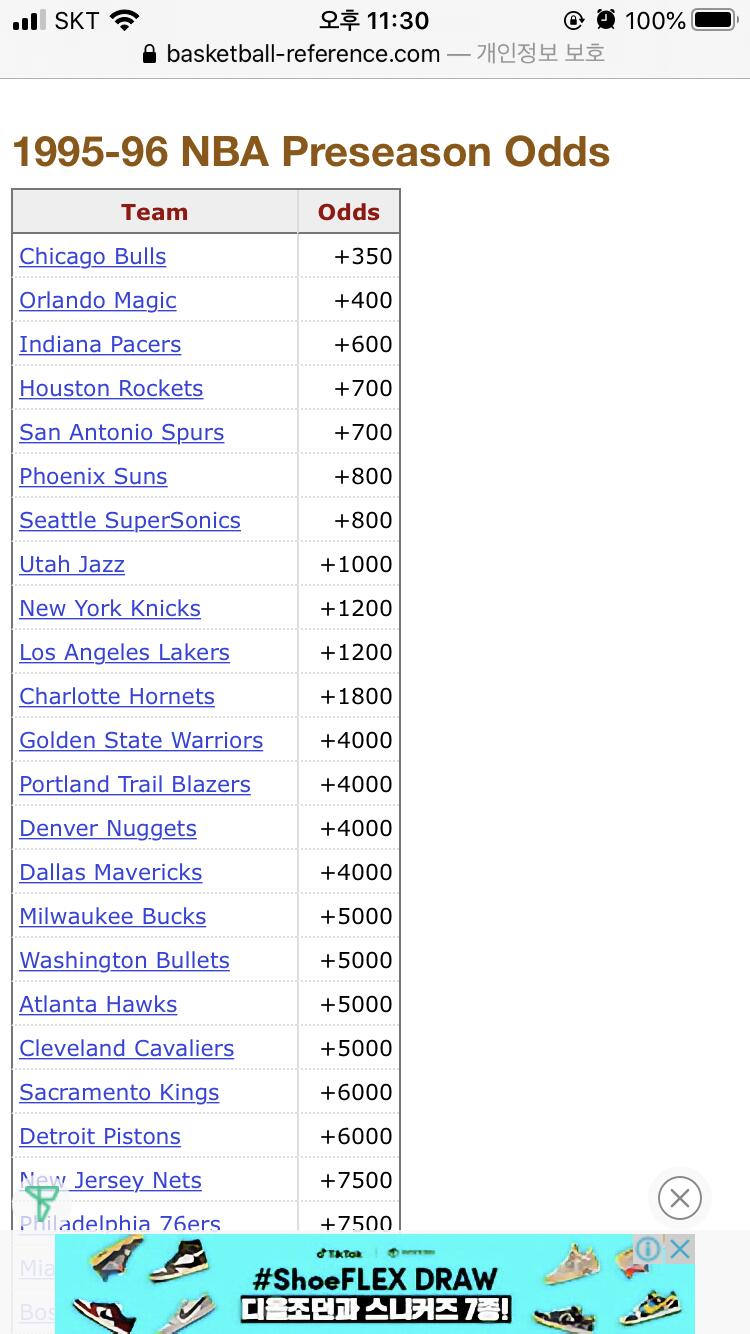This screenshot has width=750, height=1334.
Task: Open the Golden State Warriors link
Action: tap(141, 740)
